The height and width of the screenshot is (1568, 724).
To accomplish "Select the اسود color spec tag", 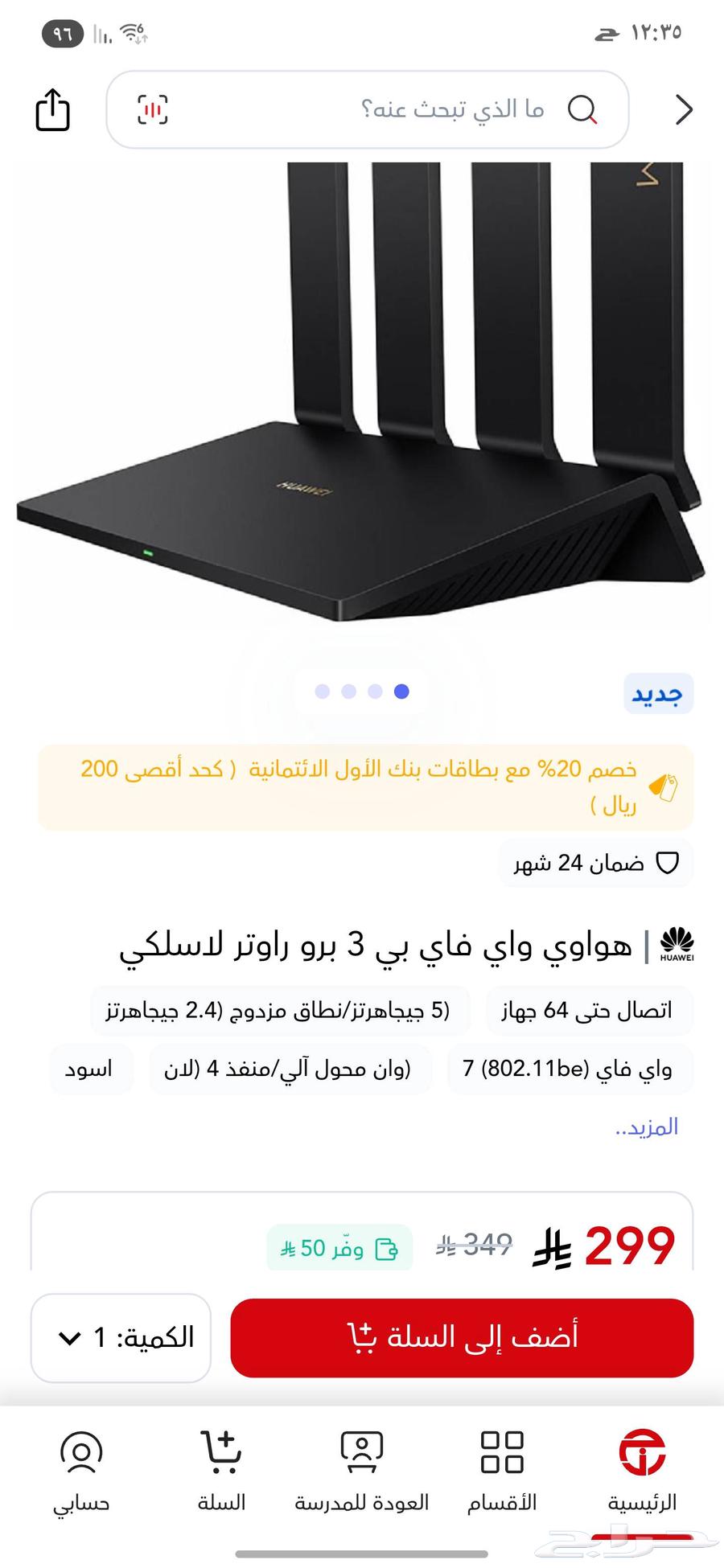I will pos(90,1069).
